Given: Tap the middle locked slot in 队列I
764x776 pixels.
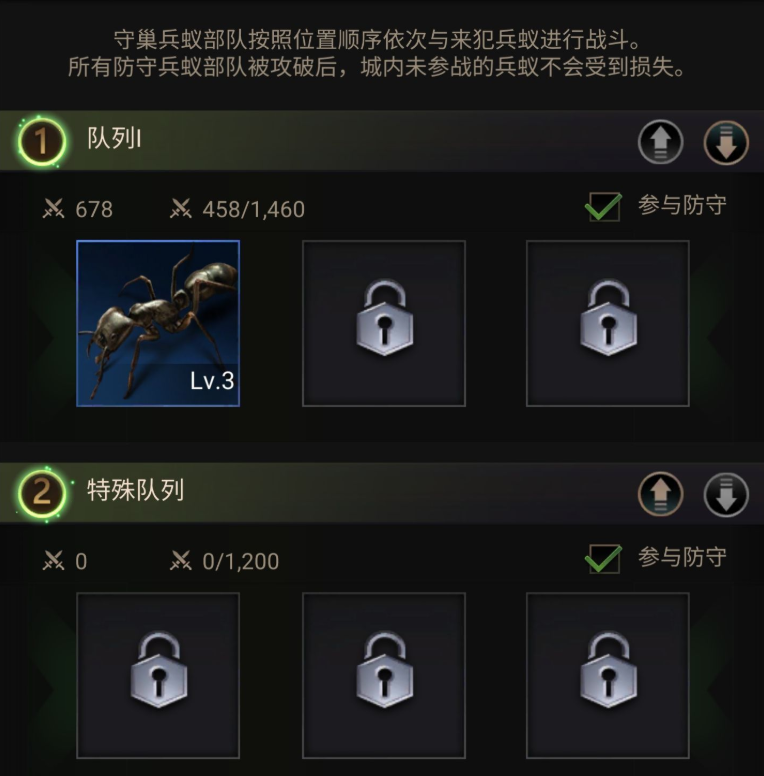Looking at the screenshot, I should coord(384,323).
